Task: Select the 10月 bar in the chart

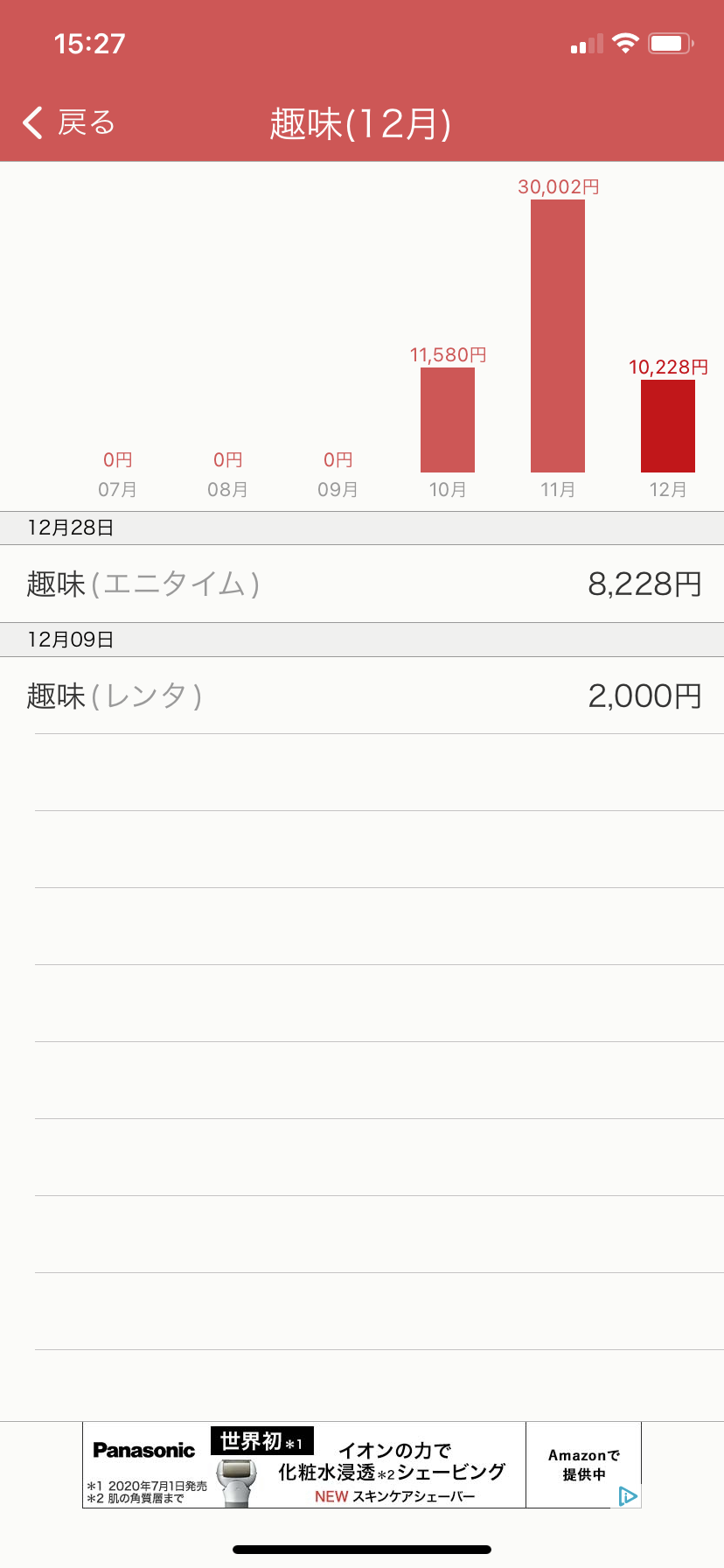Action: click(448, 420)
